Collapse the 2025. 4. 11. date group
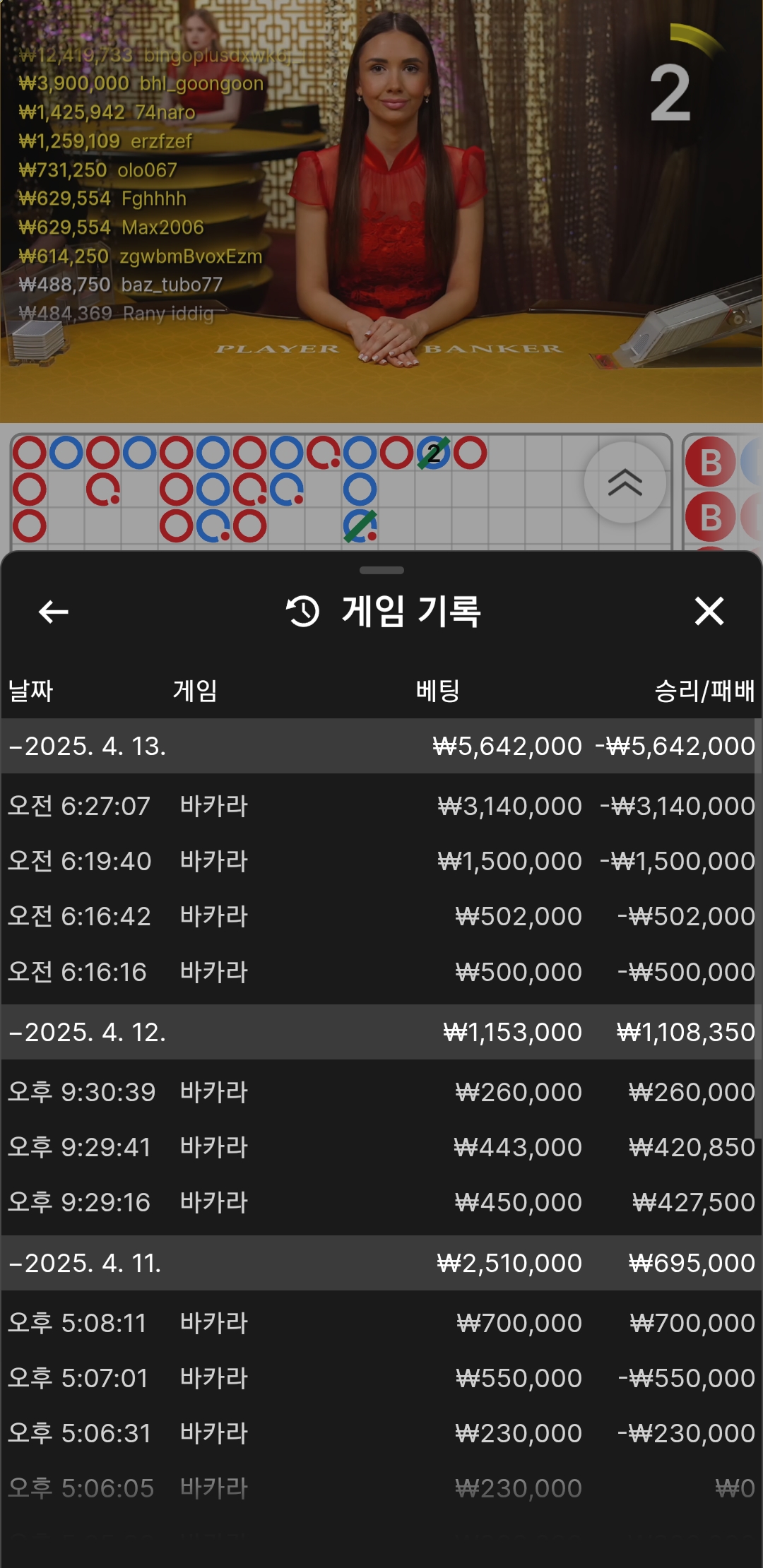 point(381,1263)
